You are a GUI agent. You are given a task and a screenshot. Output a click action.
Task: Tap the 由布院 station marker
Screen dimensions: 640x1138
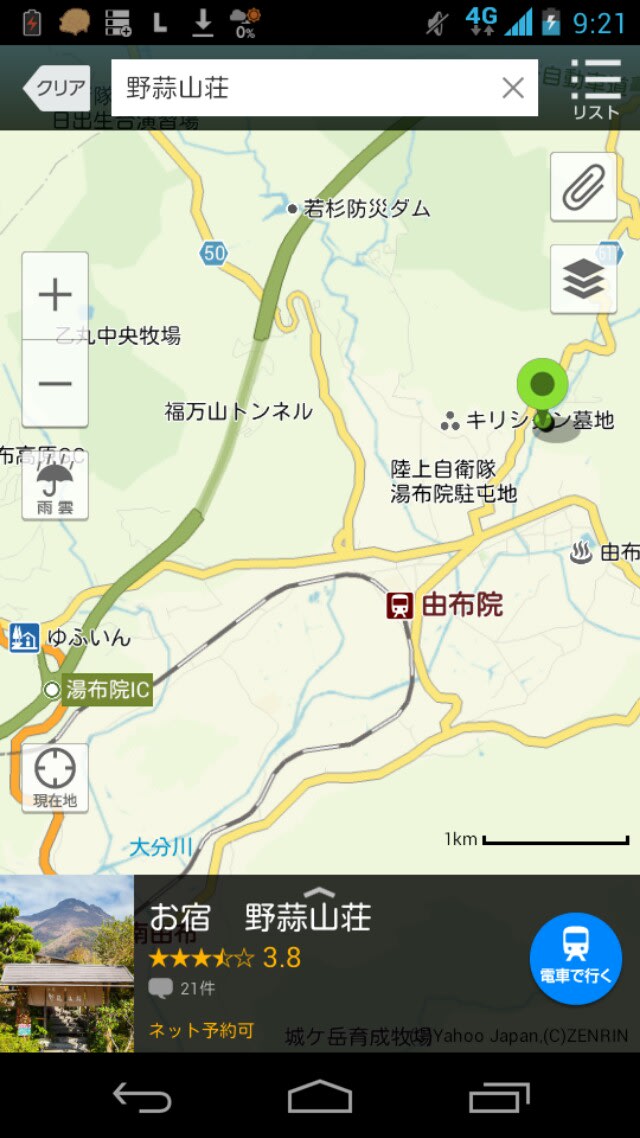(x=401, y=605)
